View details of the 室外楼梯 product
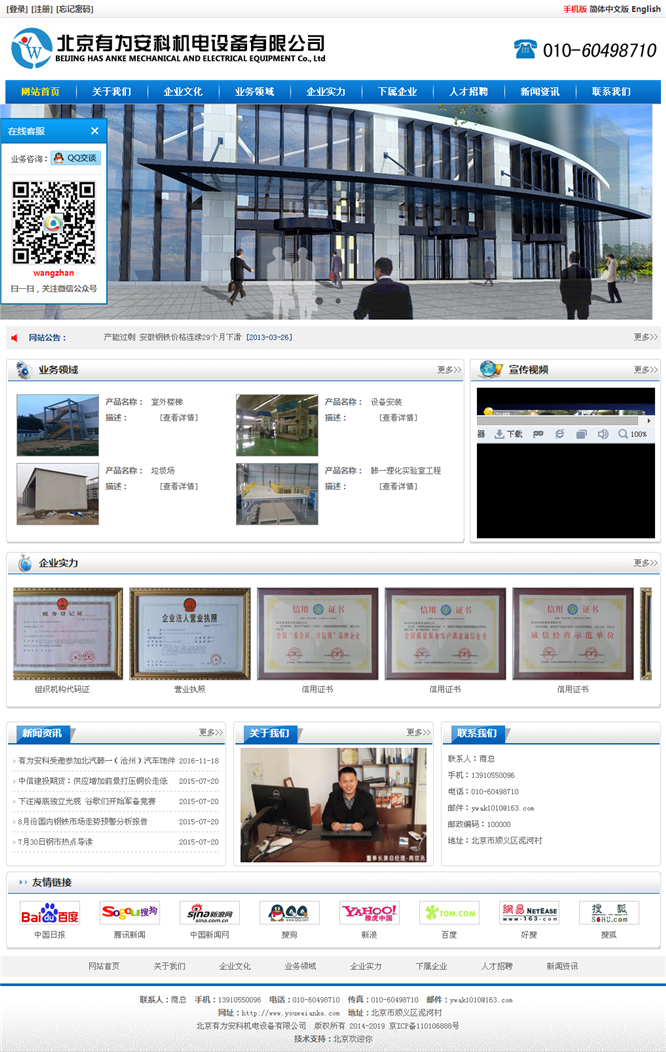The width and height of the screenshot is (666, 1052). pyautogui.click(x=178, y=417)
